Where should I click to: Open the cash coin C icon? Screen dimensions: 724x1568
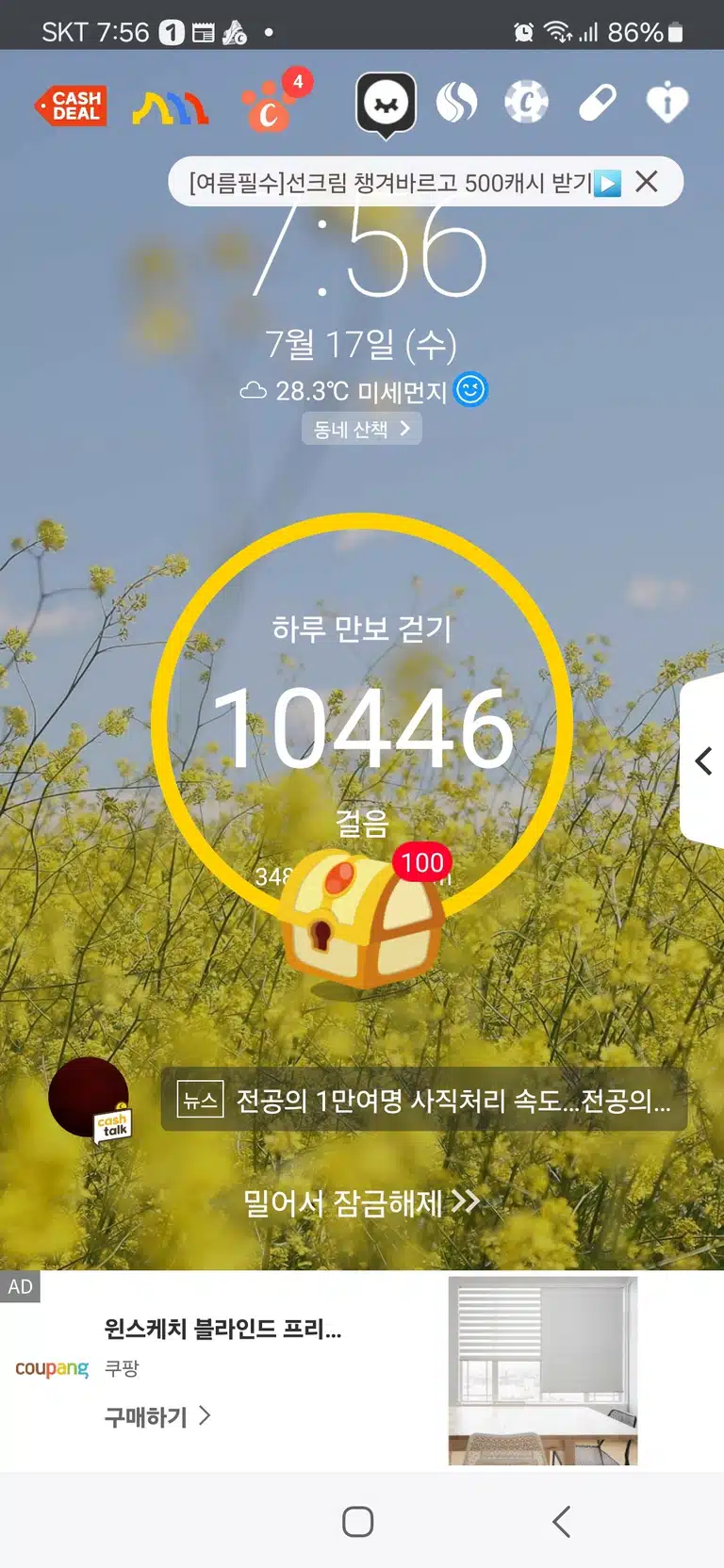526,102
